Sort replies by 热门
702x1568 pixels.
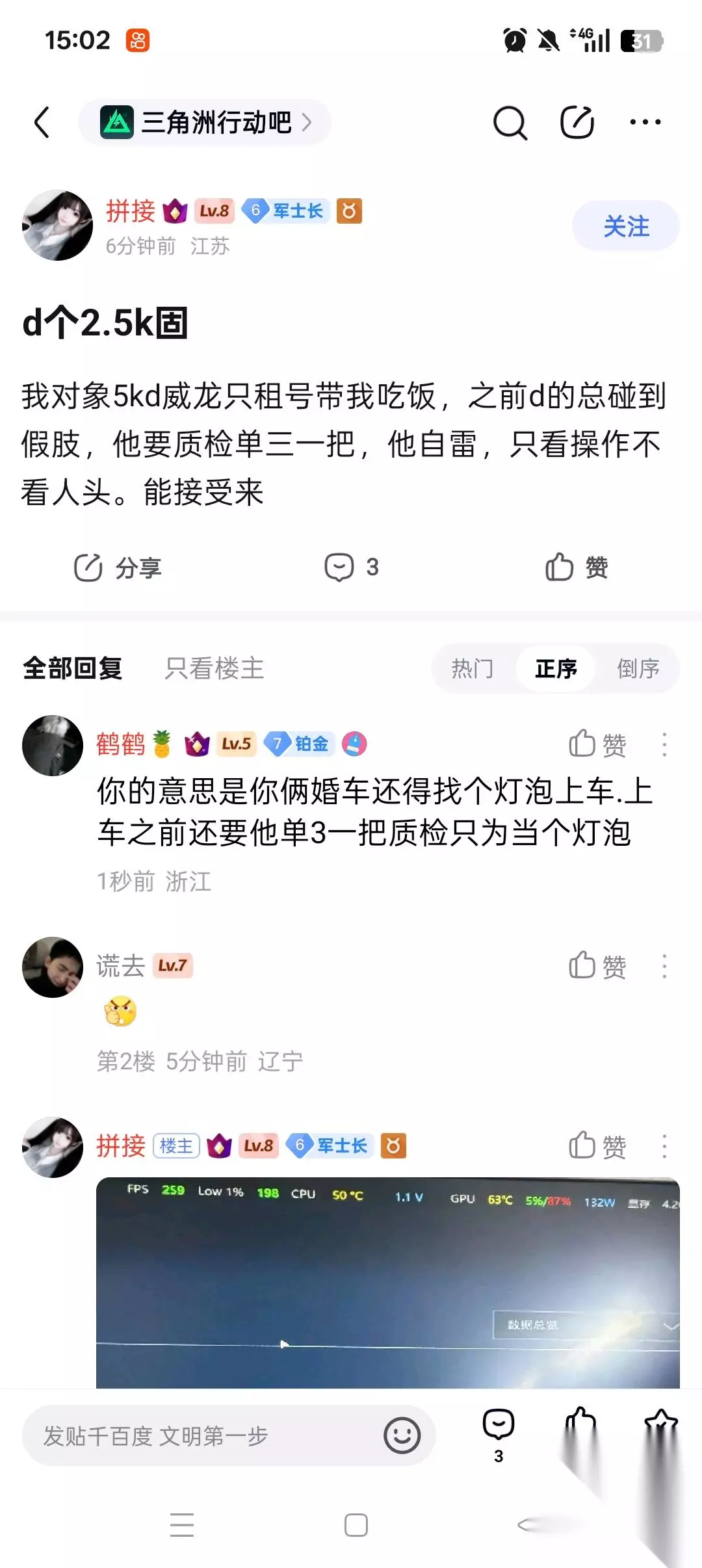(473, 668)
